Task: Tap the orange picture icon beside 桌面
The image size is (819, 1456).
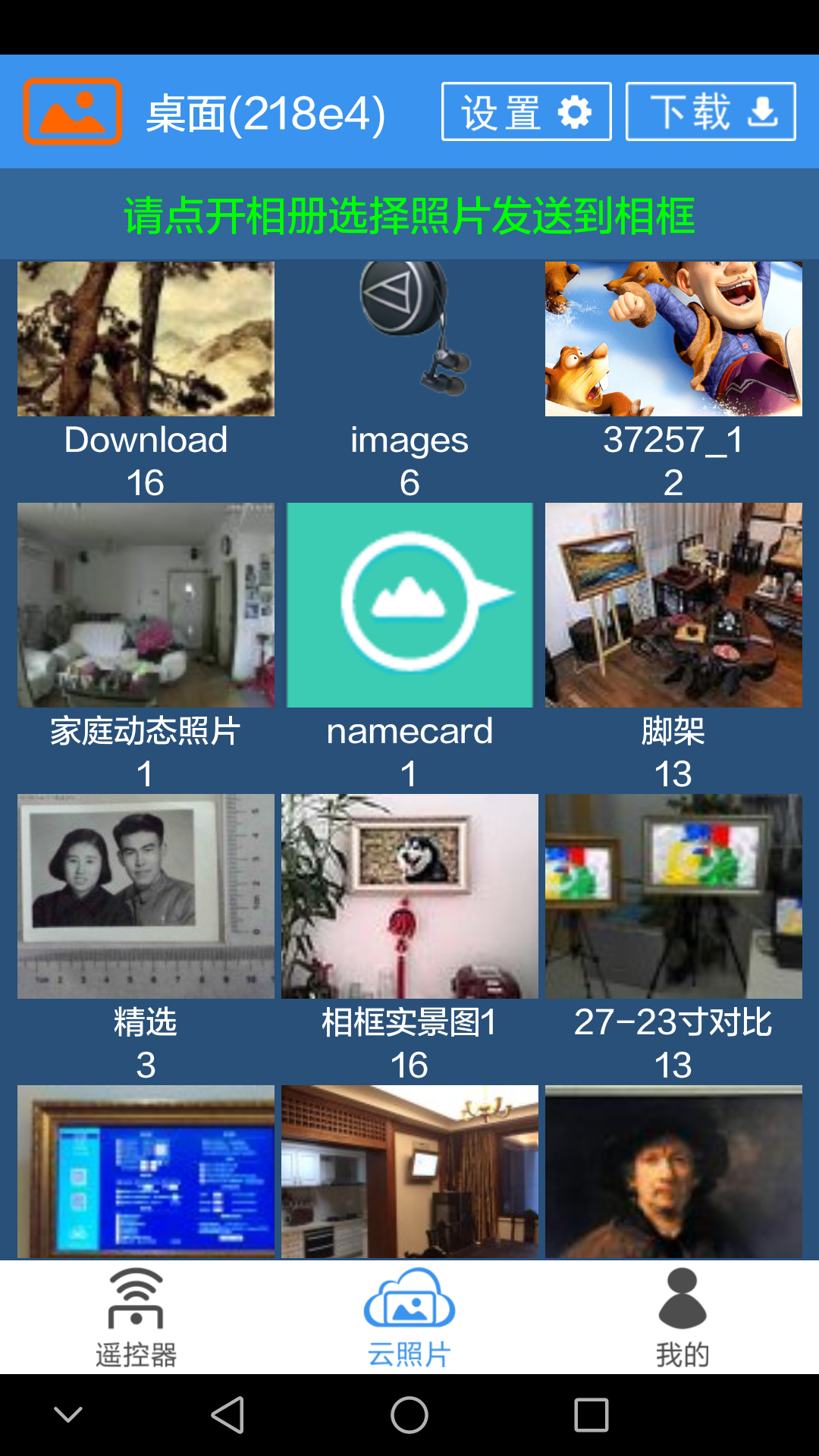Action: pos(73,111)
